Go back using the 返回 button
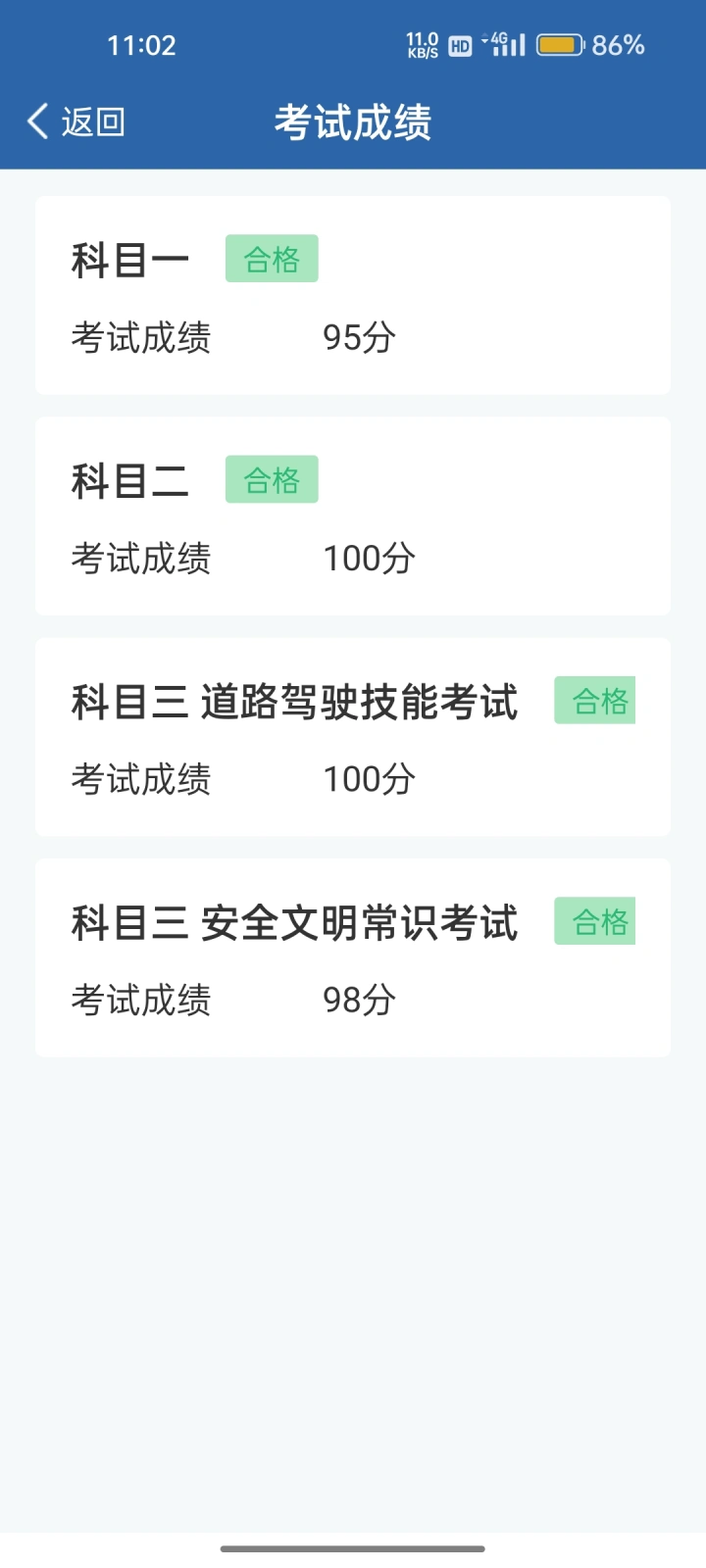The height and width of the screenshot is (1568, 706). [76, 122]
